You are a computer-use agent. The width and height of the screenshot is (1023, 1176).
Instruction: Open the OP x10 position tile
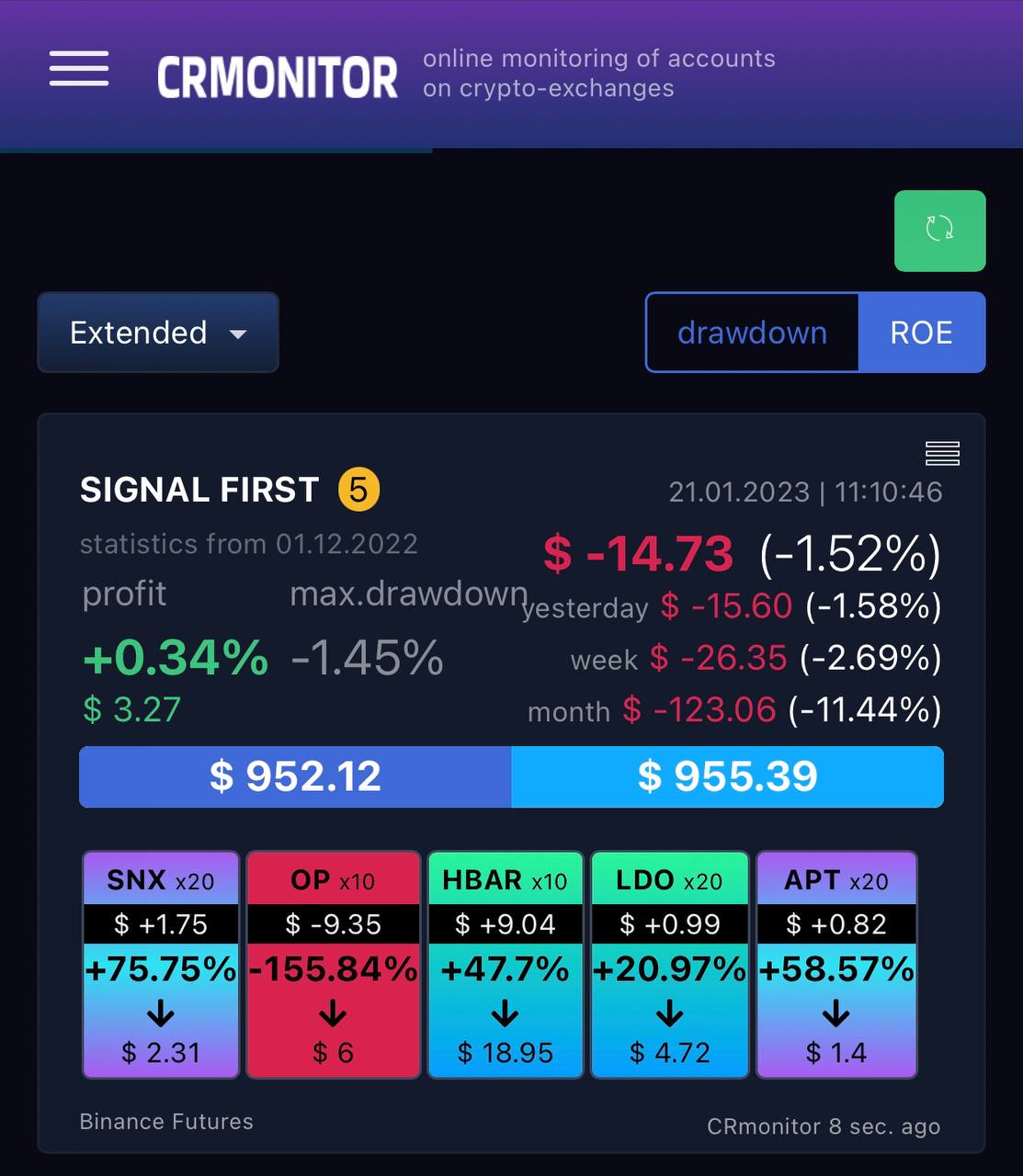click(x=334, y=965)
